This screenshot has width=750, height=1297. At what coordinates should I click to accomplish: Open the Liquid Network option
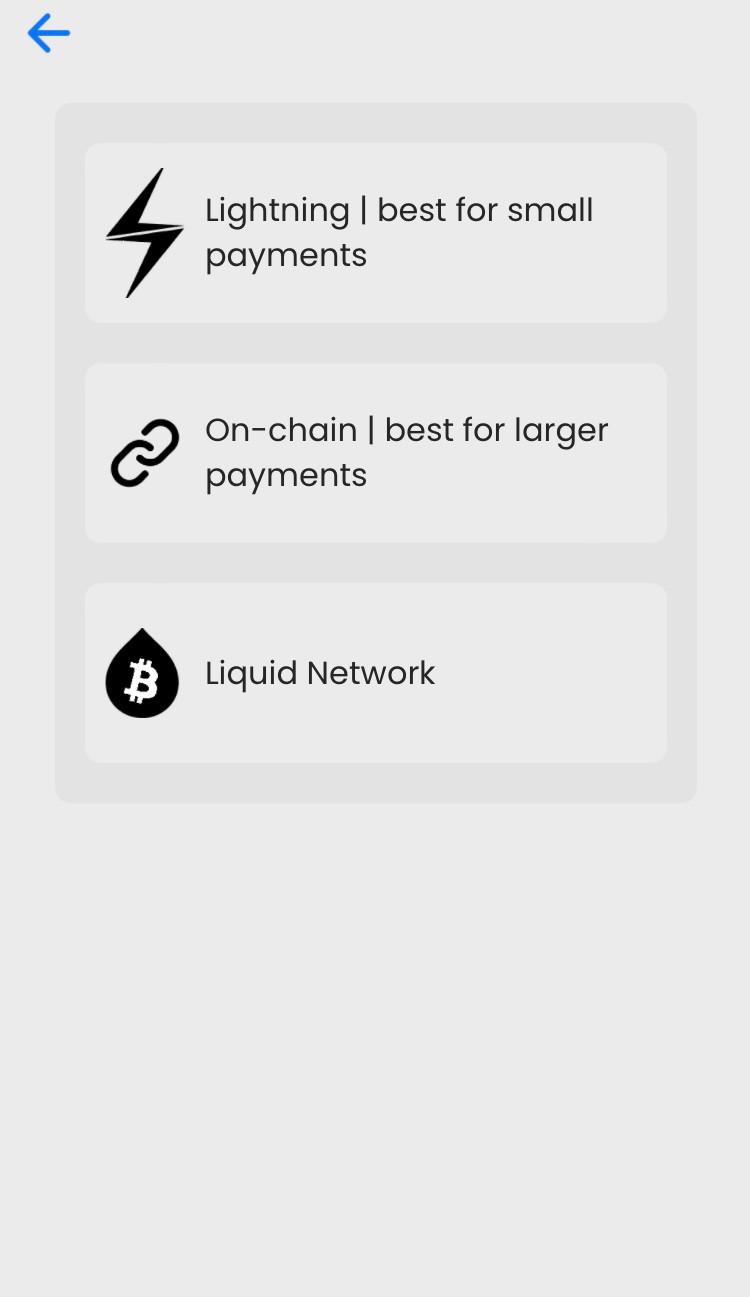click(375, 672)
